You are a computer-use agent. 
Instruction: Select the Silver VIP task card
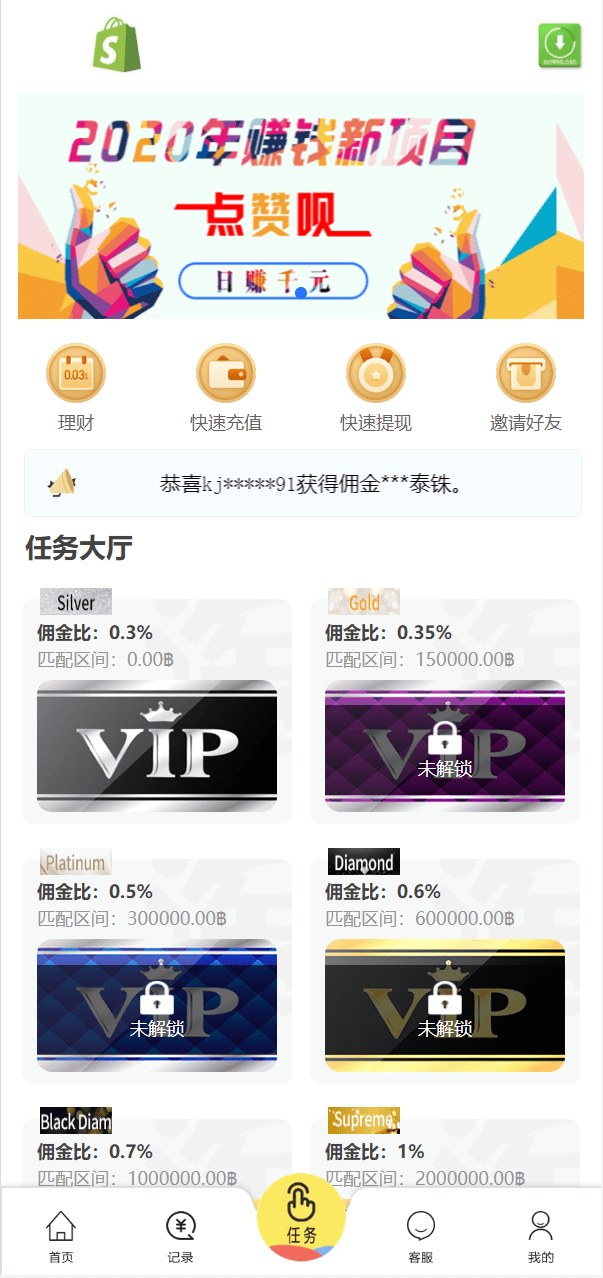click(157, 745)
